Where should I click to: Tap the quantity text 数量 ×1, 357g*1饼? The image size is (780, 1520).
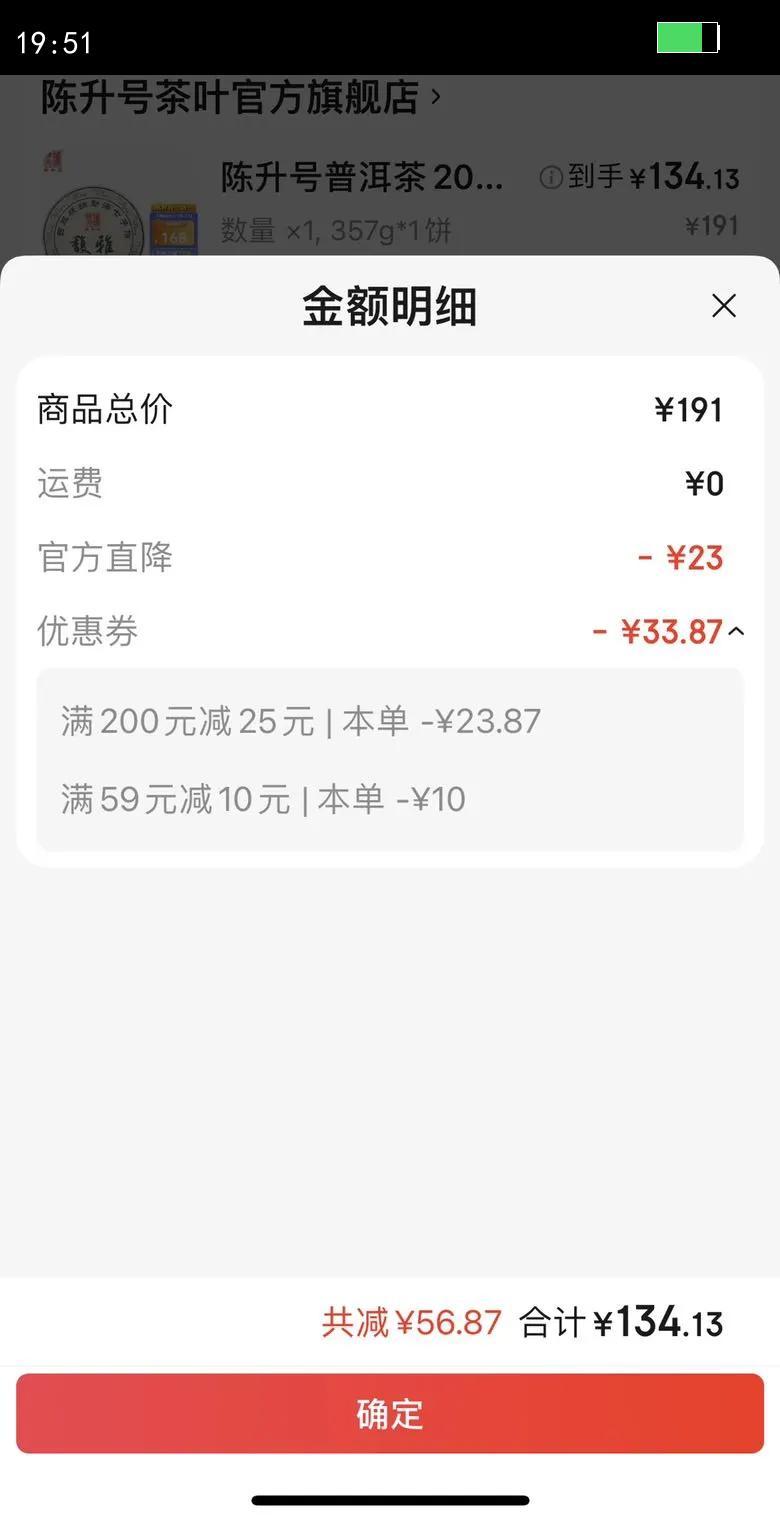coord(333,230)
